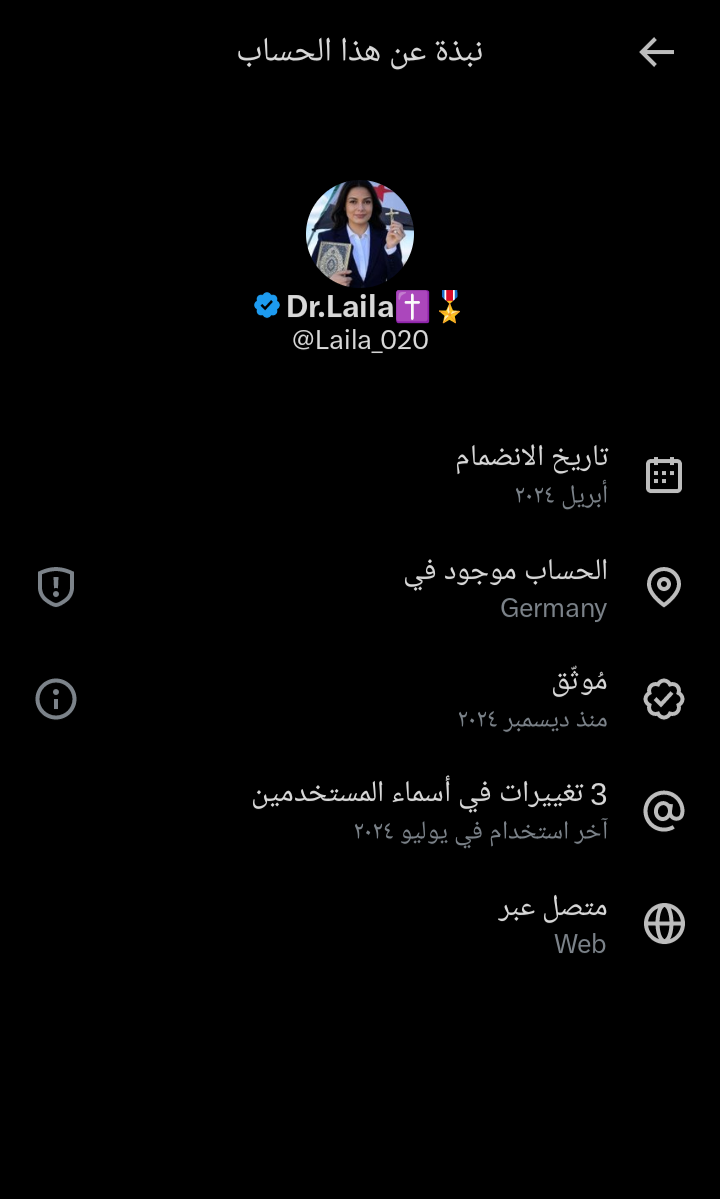This screenshot has width=720, height=1199.
Task: Open Dr.Laila's profile picture
Action: (360, 234)
